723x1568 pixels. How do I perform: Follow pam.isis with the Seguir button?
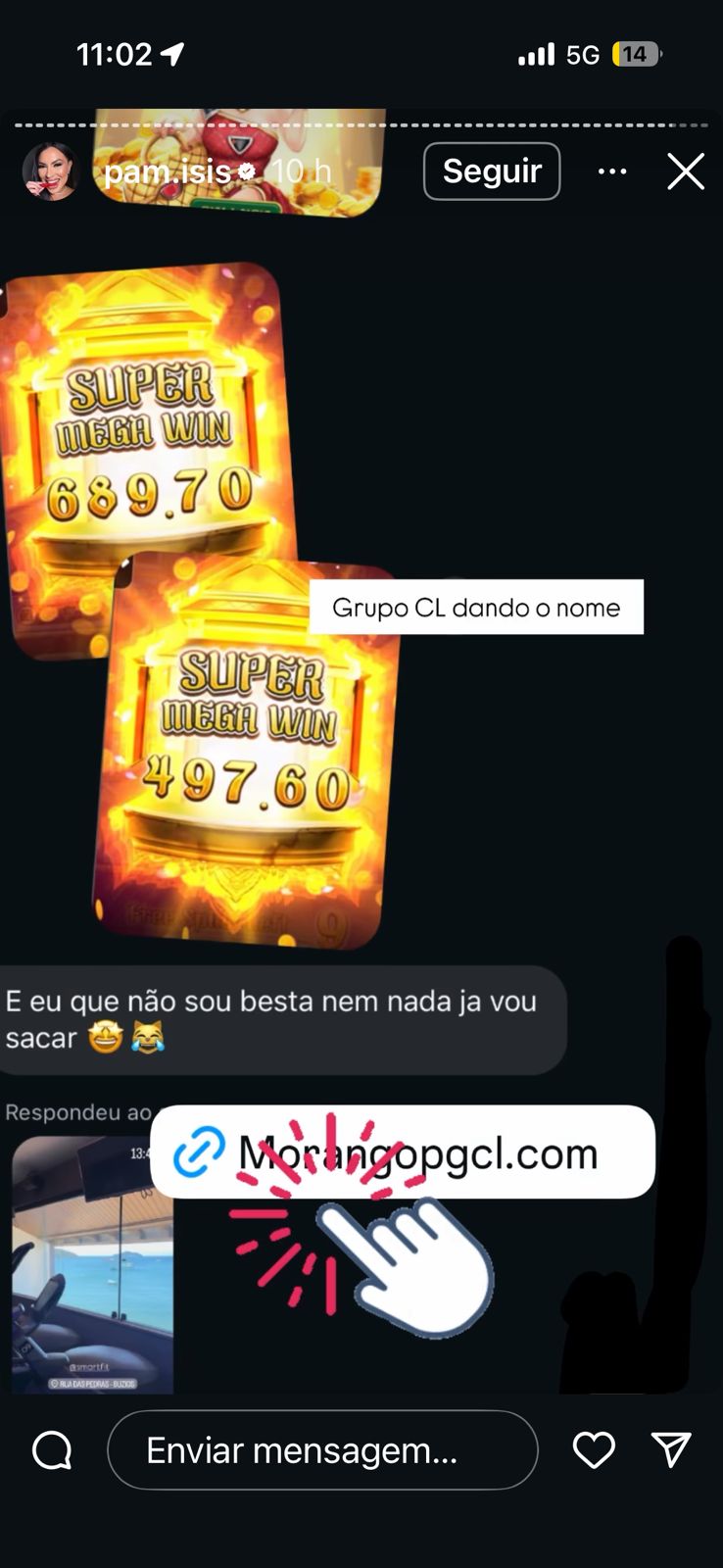491,171
